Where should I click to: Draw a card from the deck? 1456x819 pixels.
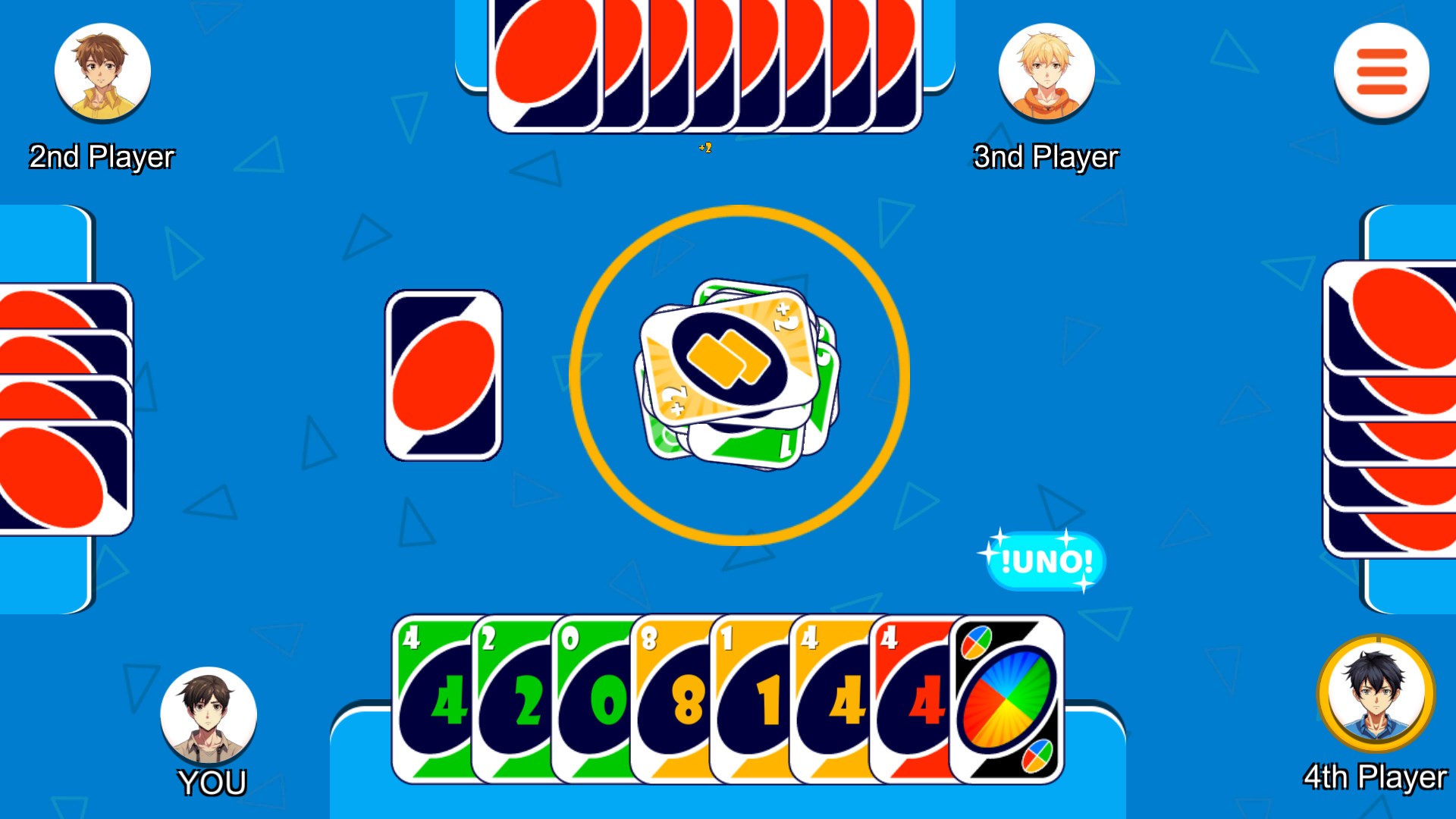click(444, 375)
